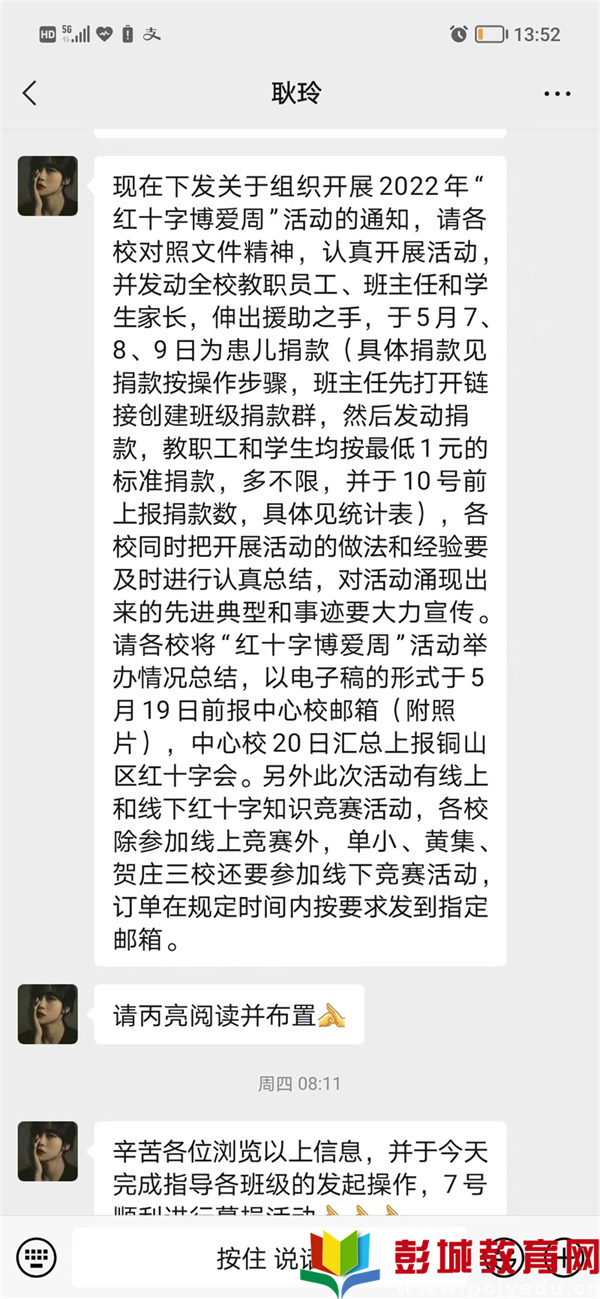600x1299 pixels.
Task: Open sender's avatar beside 辛苦各位浏览以上信息
Action: pyautogui.click(x=48, y=1151)
